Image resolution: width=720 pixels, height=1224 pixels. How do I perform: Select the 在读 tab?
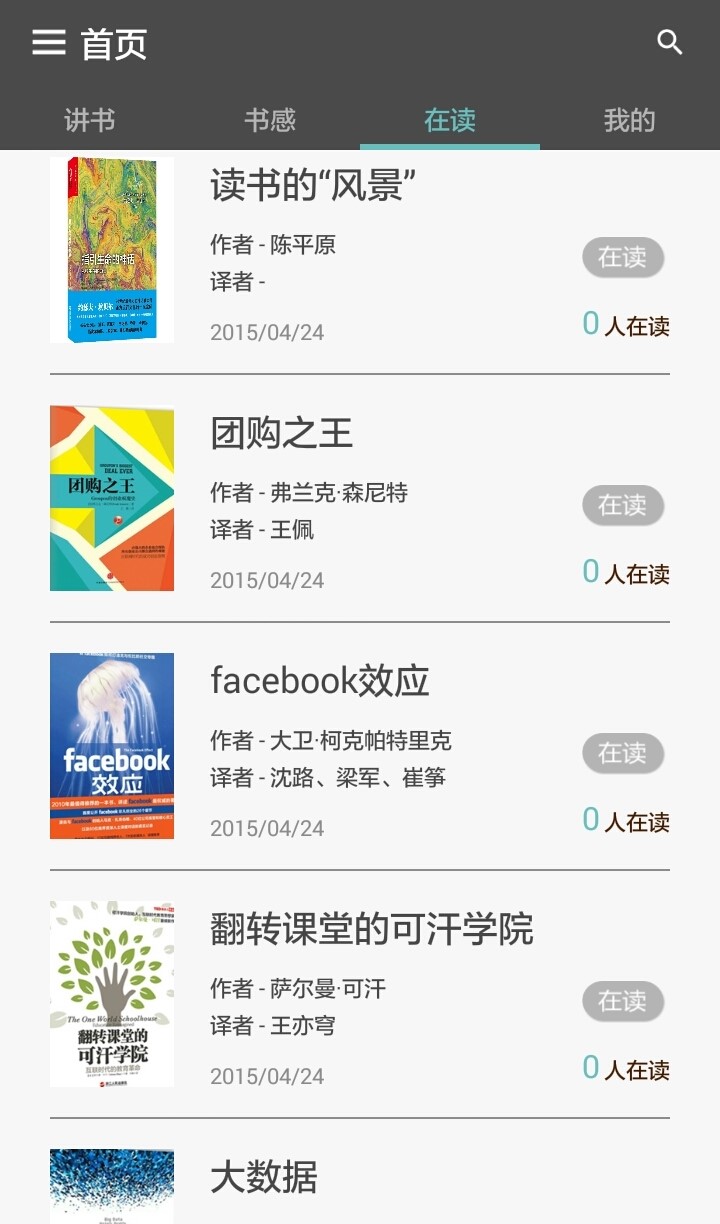pos(450,121)
